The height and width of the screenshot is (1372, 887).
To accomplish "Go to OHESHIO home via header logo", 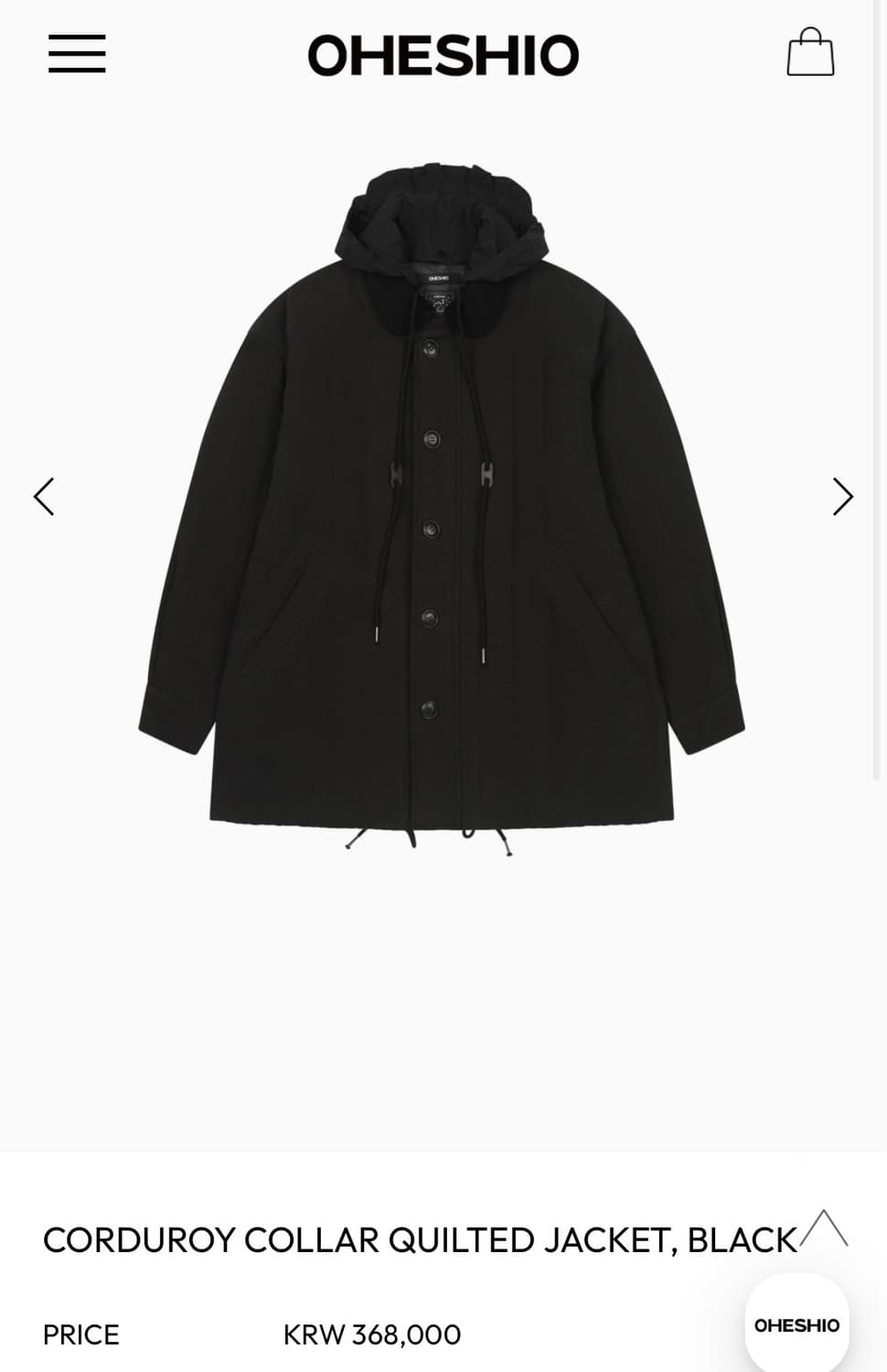I will coord(443,55).
